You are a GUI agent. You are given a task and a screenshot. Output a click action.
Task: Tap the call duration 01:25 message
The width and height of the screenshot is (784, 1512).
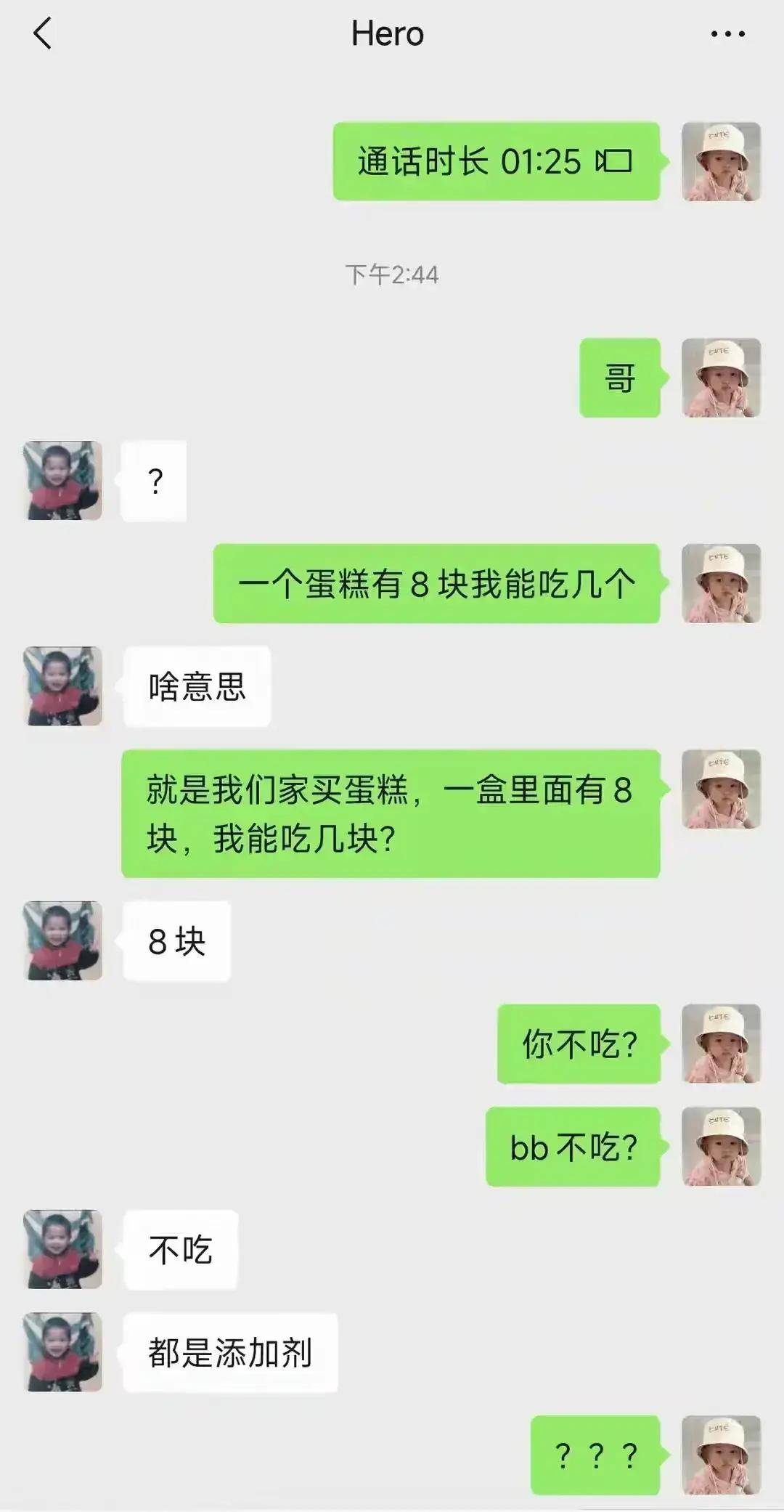496,161
